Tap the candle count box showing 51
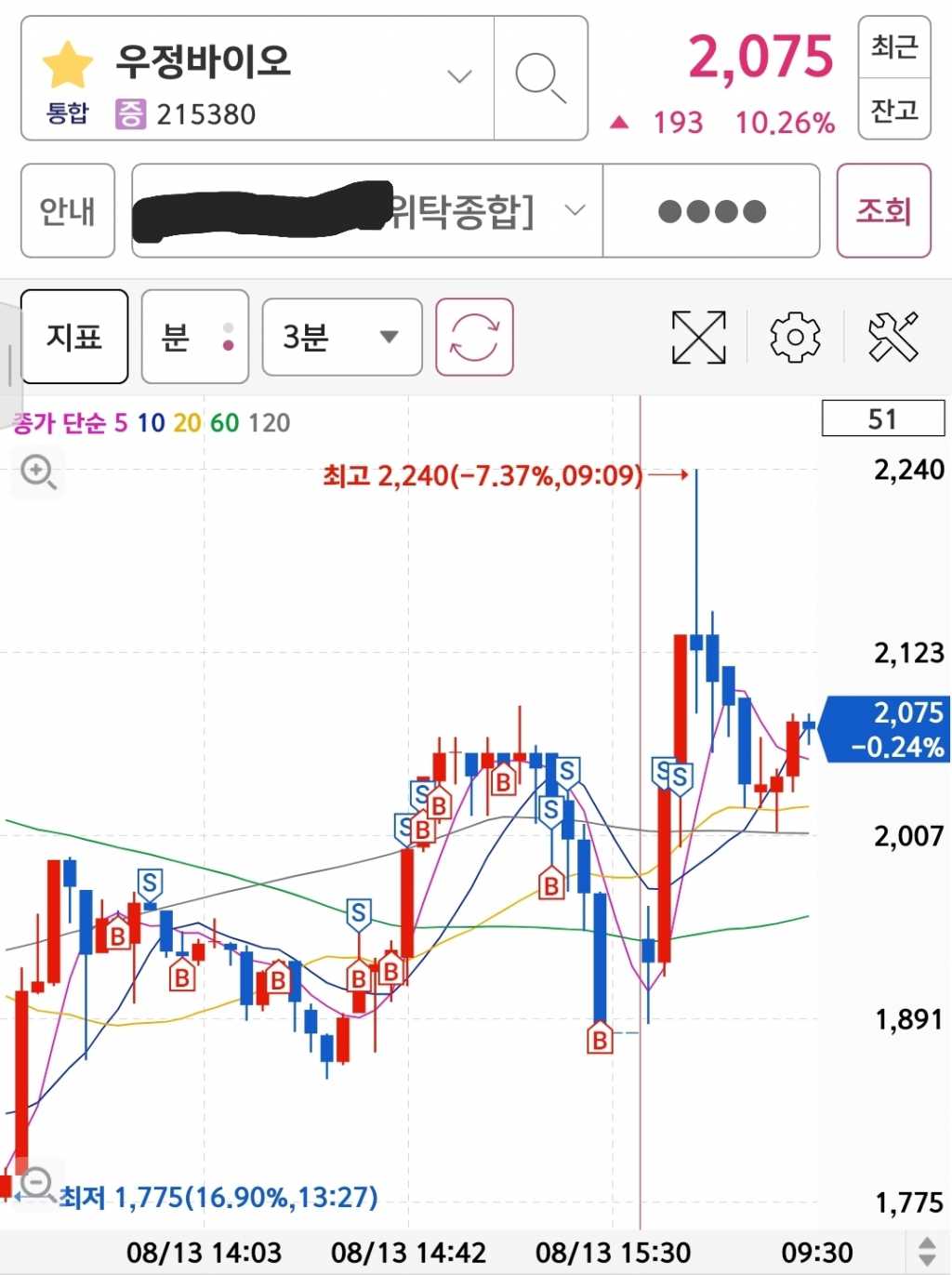Viewport: 952px width, 1275px height. pos(882,418)
